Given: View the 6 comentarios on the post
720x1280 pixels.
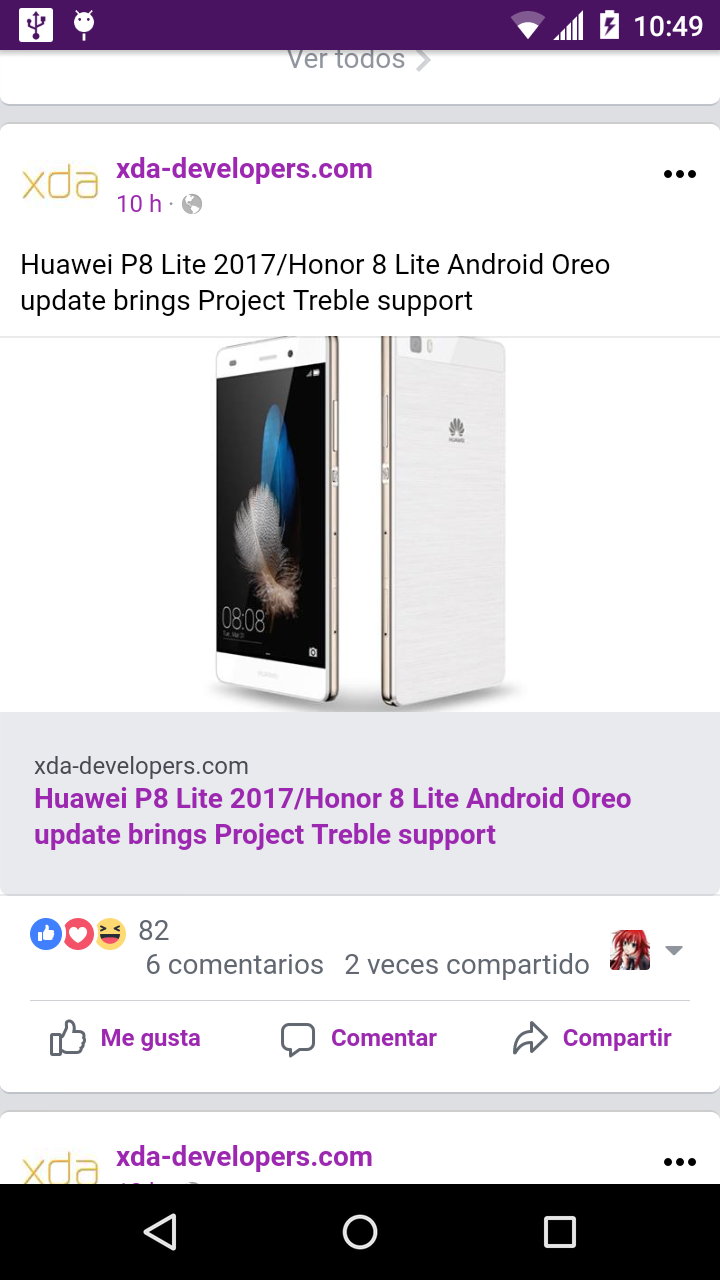Looking at the screenshot, I should coord(234,964).
